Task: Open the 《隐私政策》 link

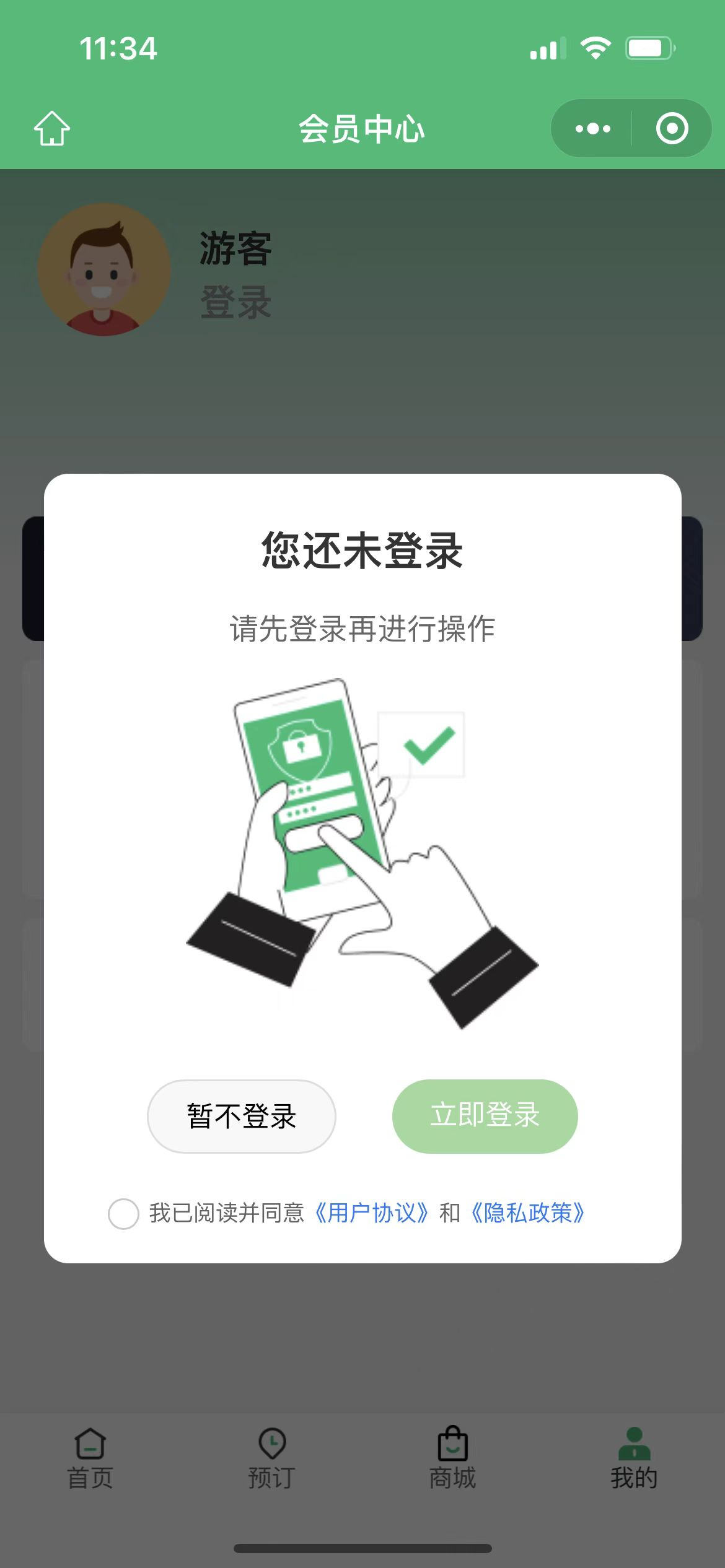Action: (x=527, y=1213)
